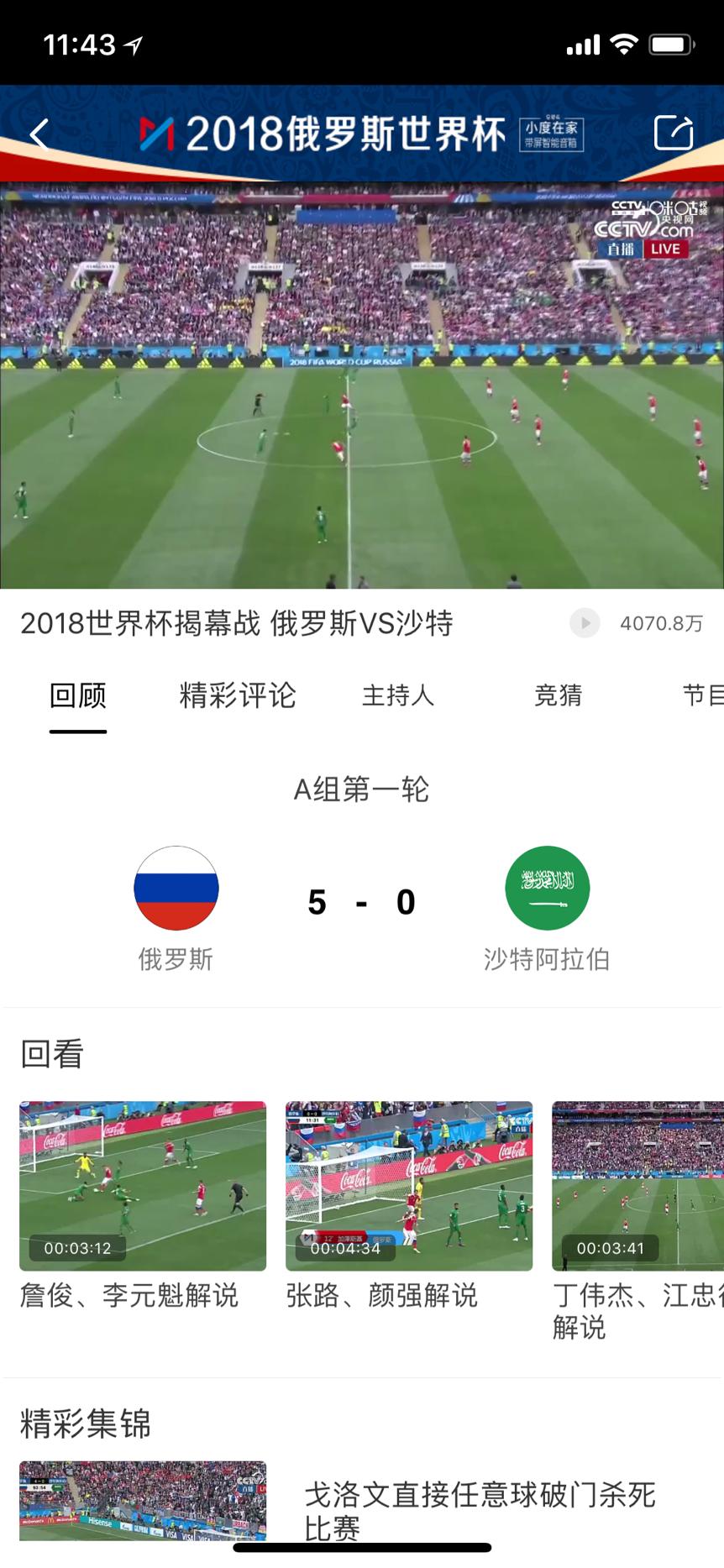Open the 主持人 tab
724x1568 pixels.
pos(396,696)
